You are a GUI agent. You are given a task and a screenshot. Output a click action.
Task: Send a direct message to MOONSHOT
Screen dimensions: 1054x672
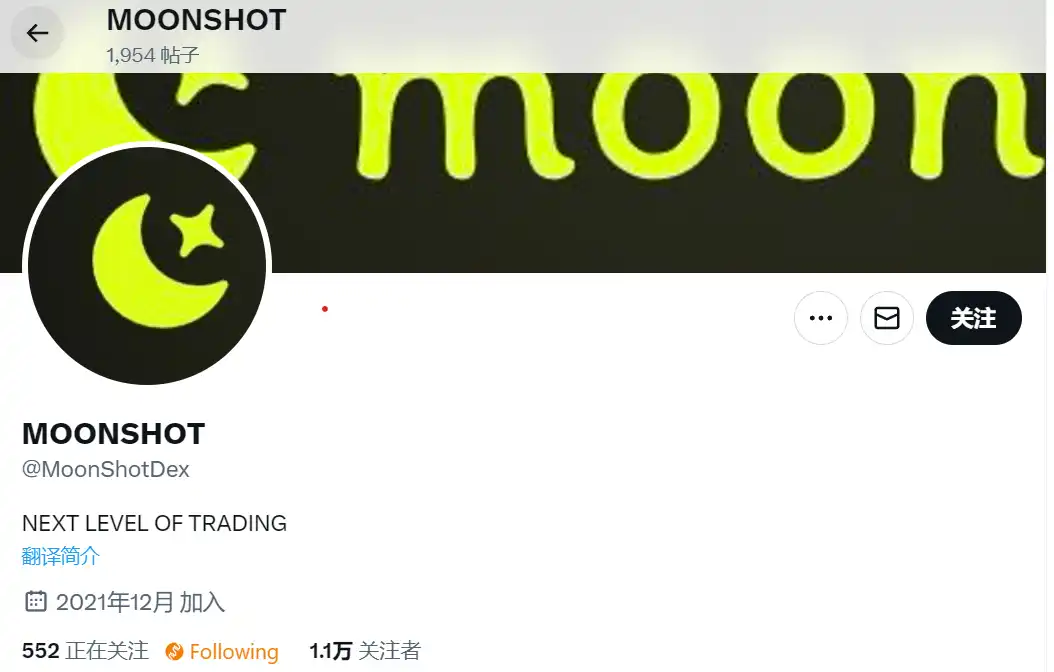coord(886,318)
